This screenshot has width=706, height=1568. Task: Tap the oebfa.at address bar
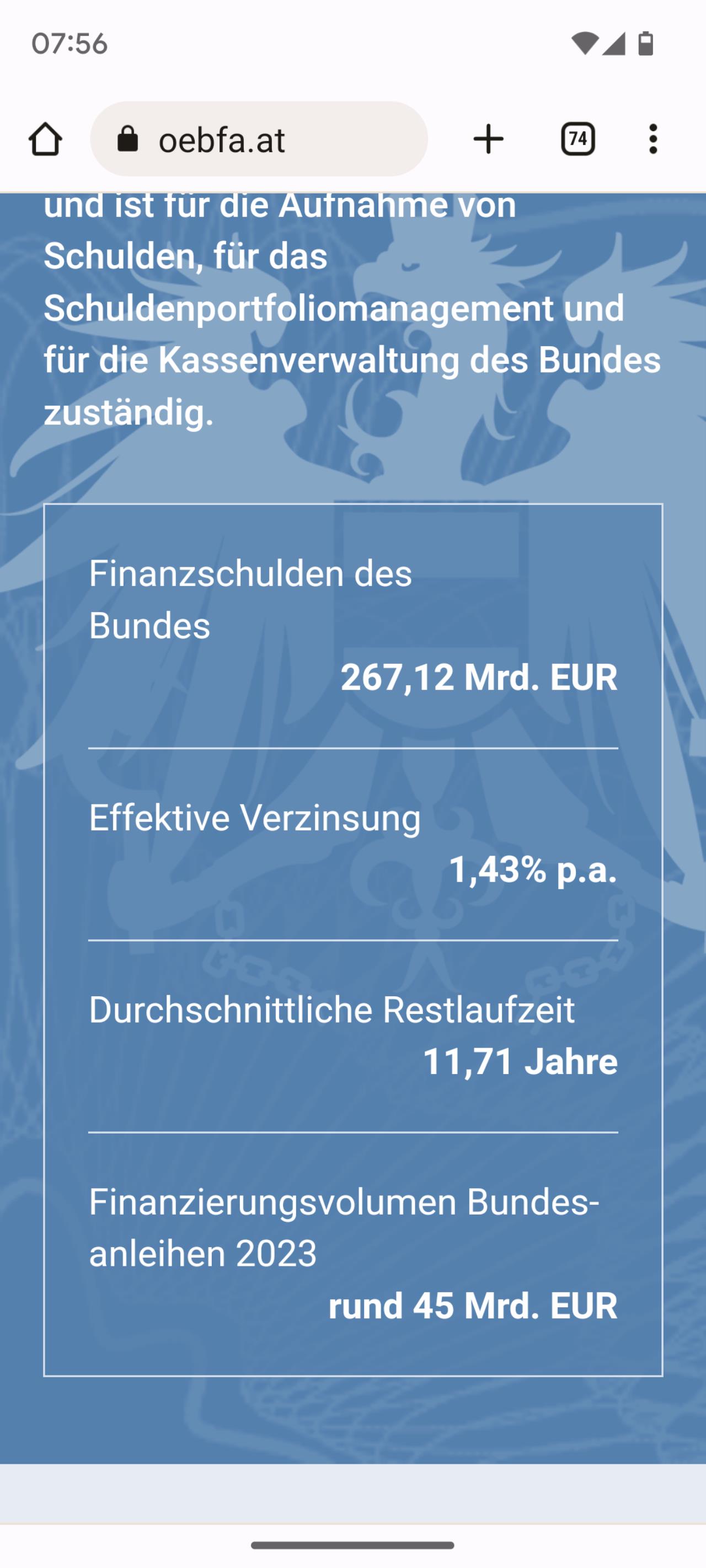click(259, 139)
